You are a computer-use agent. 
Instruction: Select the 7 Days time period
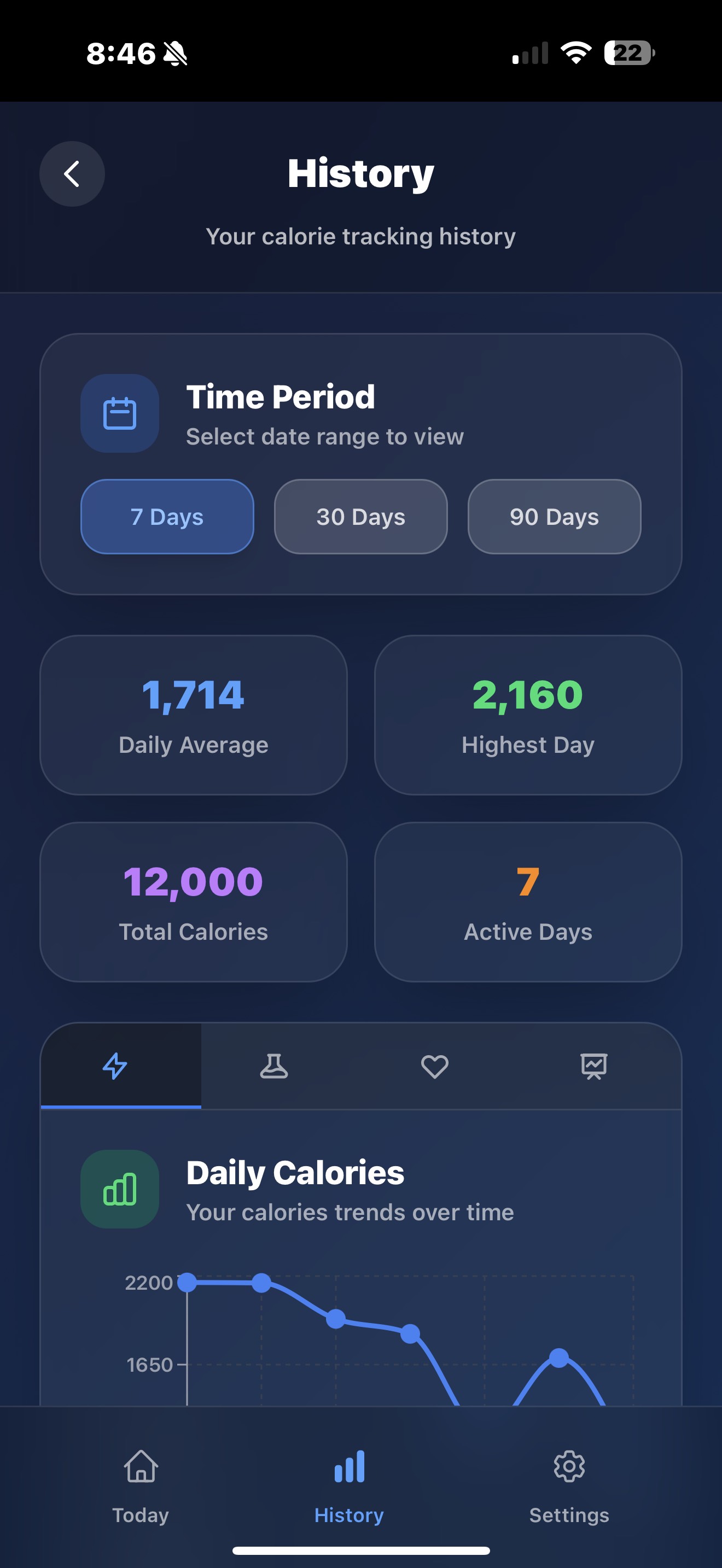167,517
